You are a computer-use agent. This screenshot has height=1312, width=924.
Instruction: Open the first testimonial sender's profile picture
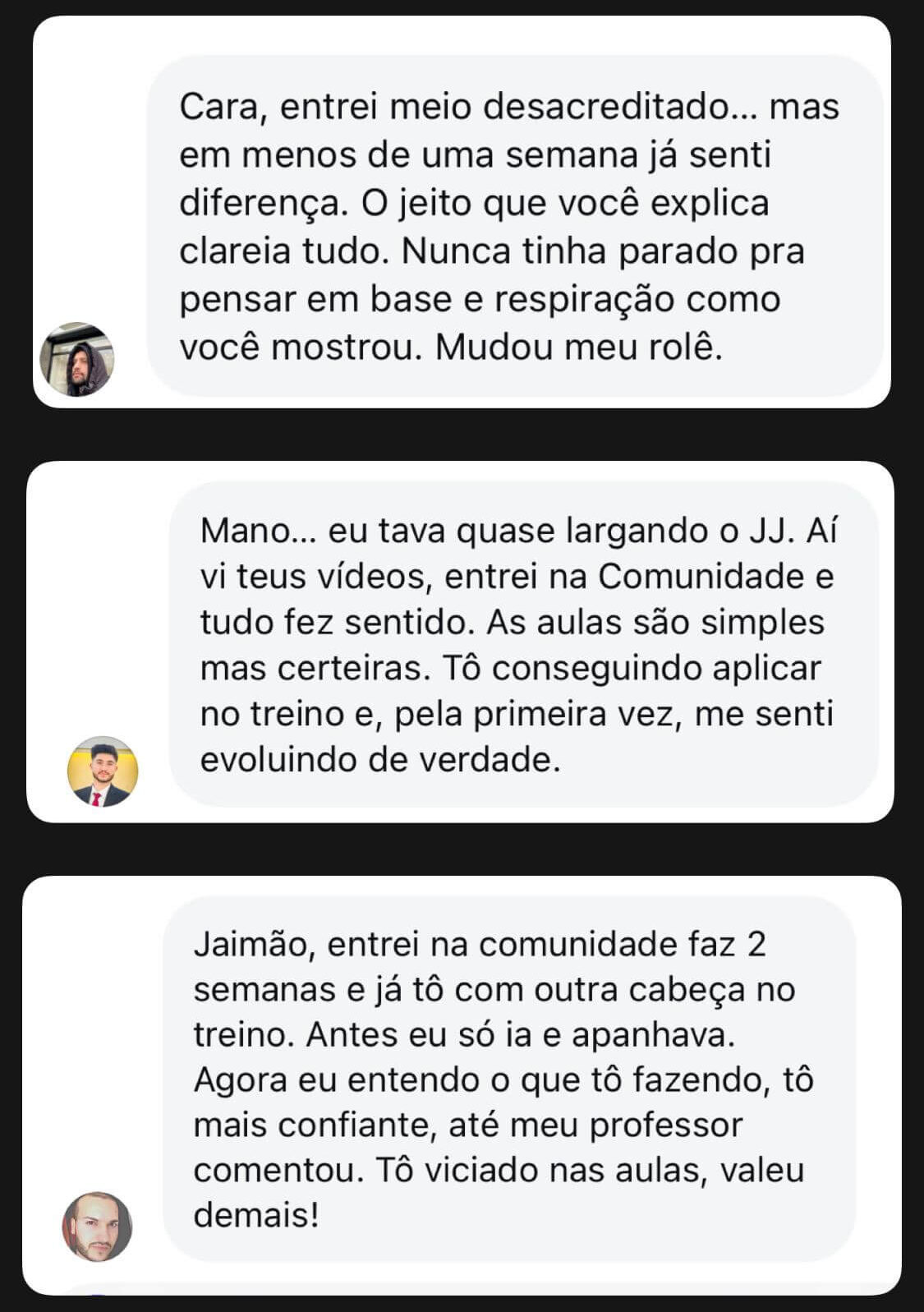pyautogui.click(x=78, y=360)
